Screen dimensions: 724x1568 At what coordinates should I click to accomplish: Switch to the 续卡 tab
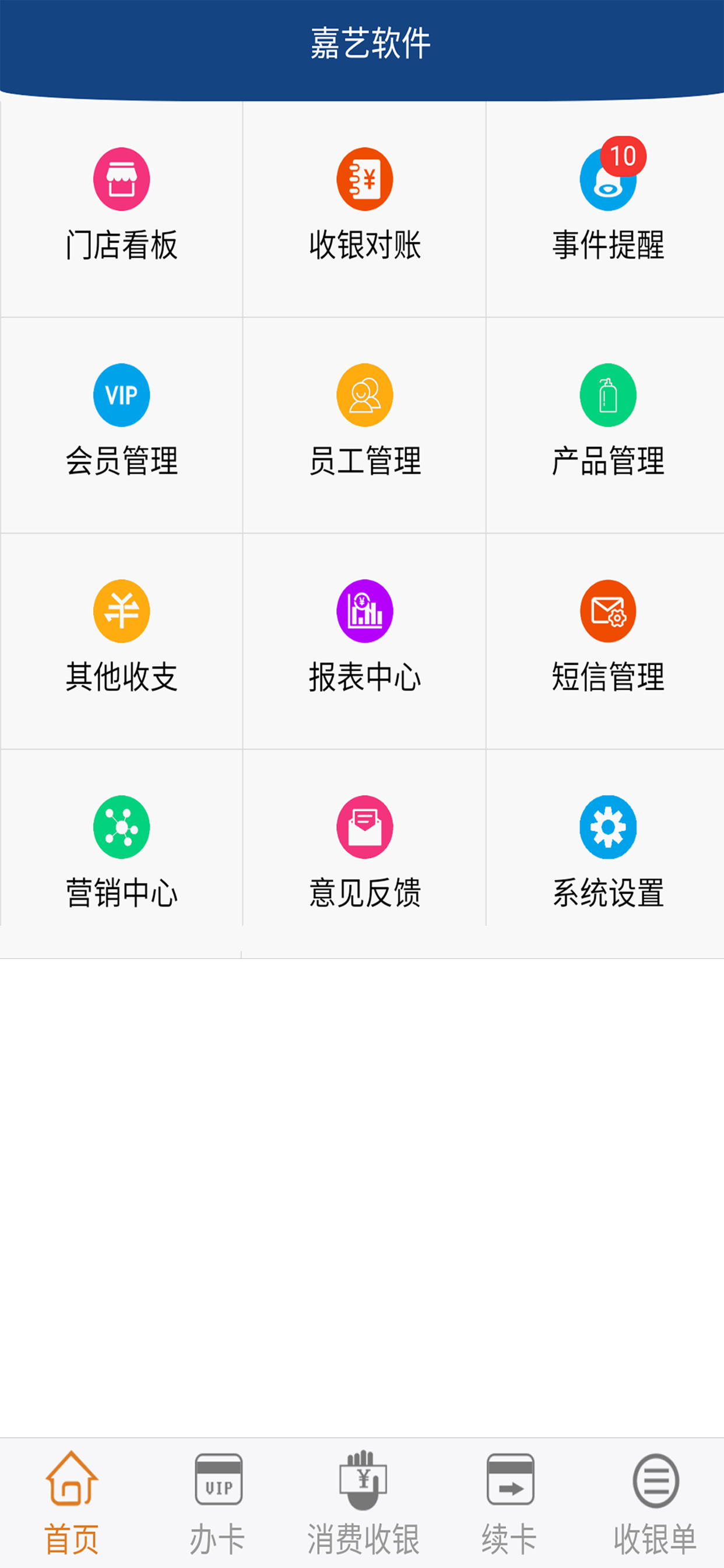tap(509, 1503)
